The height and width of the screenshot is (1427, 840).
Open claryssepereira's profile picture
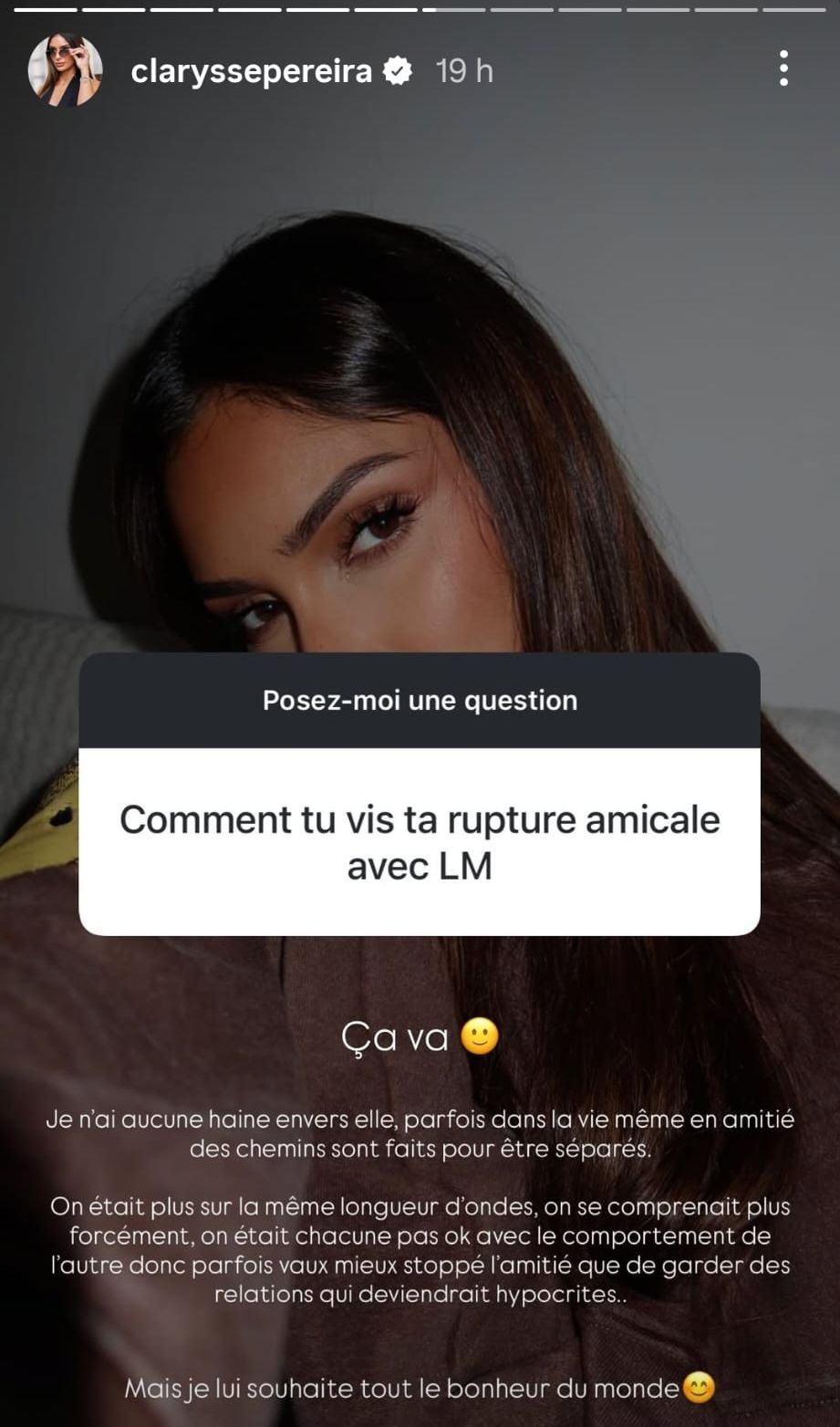(65, 70)
